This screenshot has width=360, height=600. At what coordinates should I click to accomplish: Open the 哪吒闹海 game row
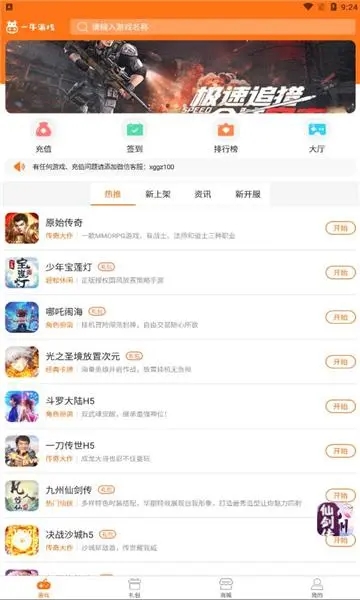[180, 317]
